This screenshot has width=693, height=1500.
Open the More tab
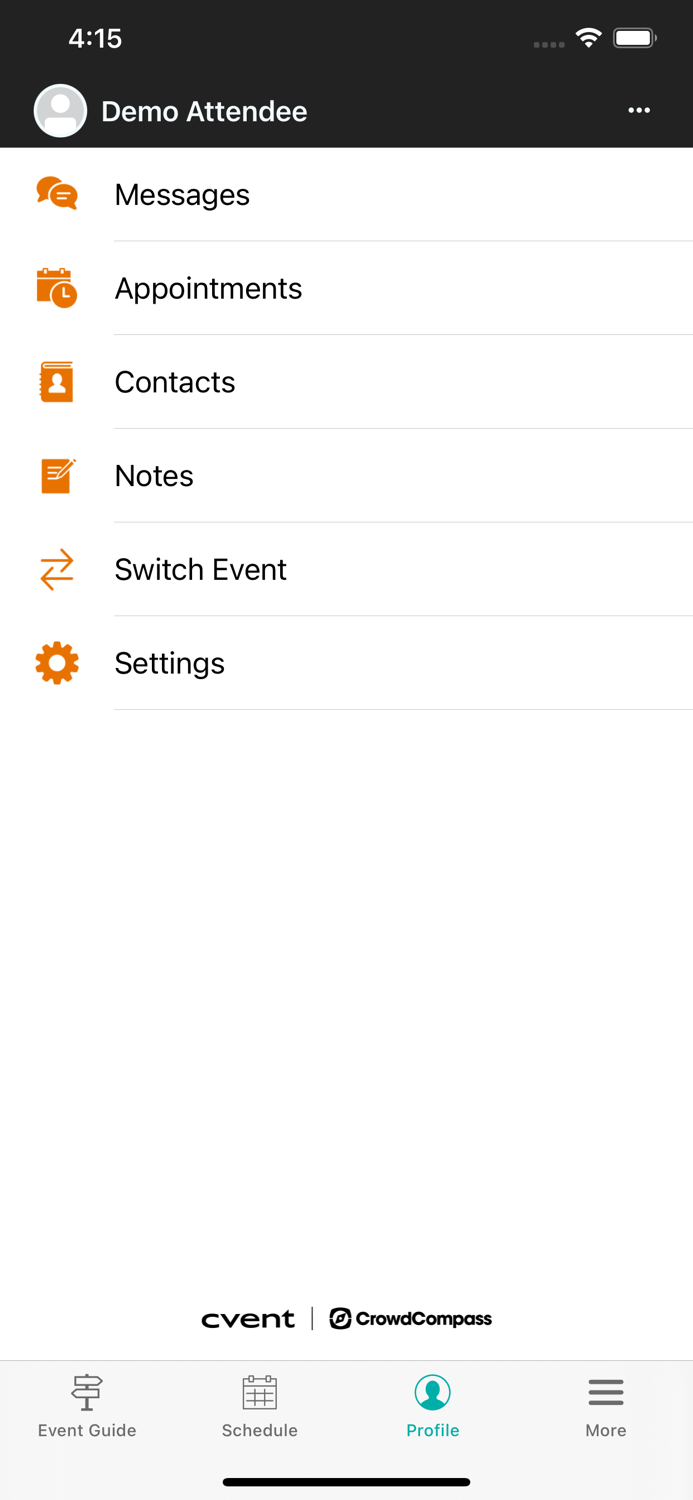click(x=606, y=1406)
